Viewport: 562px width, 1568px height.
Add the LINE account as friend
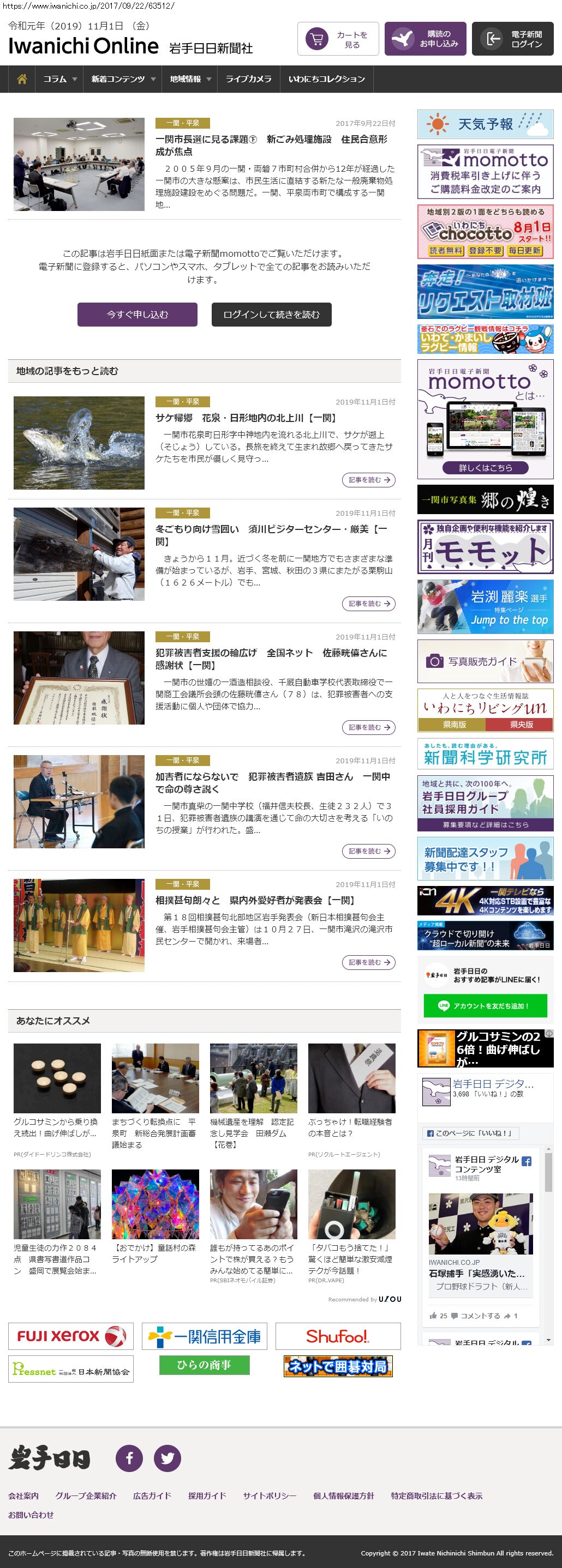(x=485, y=1006)
